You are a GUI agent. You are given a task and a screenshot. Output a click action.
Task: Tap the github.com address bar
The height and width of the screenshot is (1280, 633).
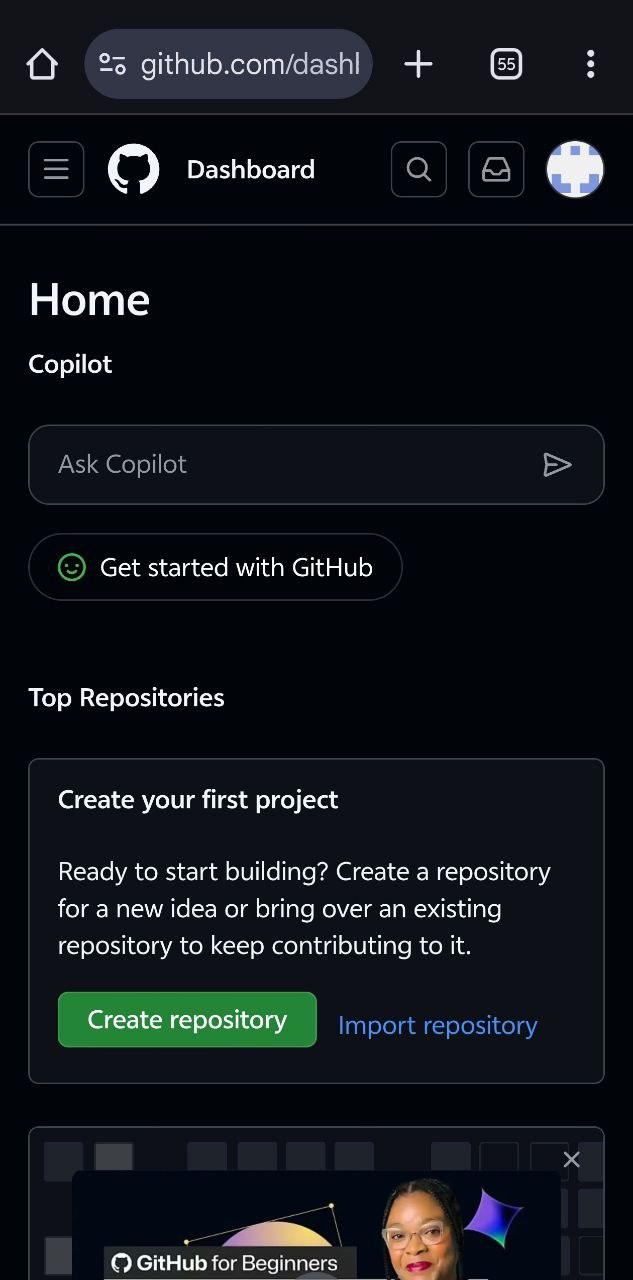(229, 64)
